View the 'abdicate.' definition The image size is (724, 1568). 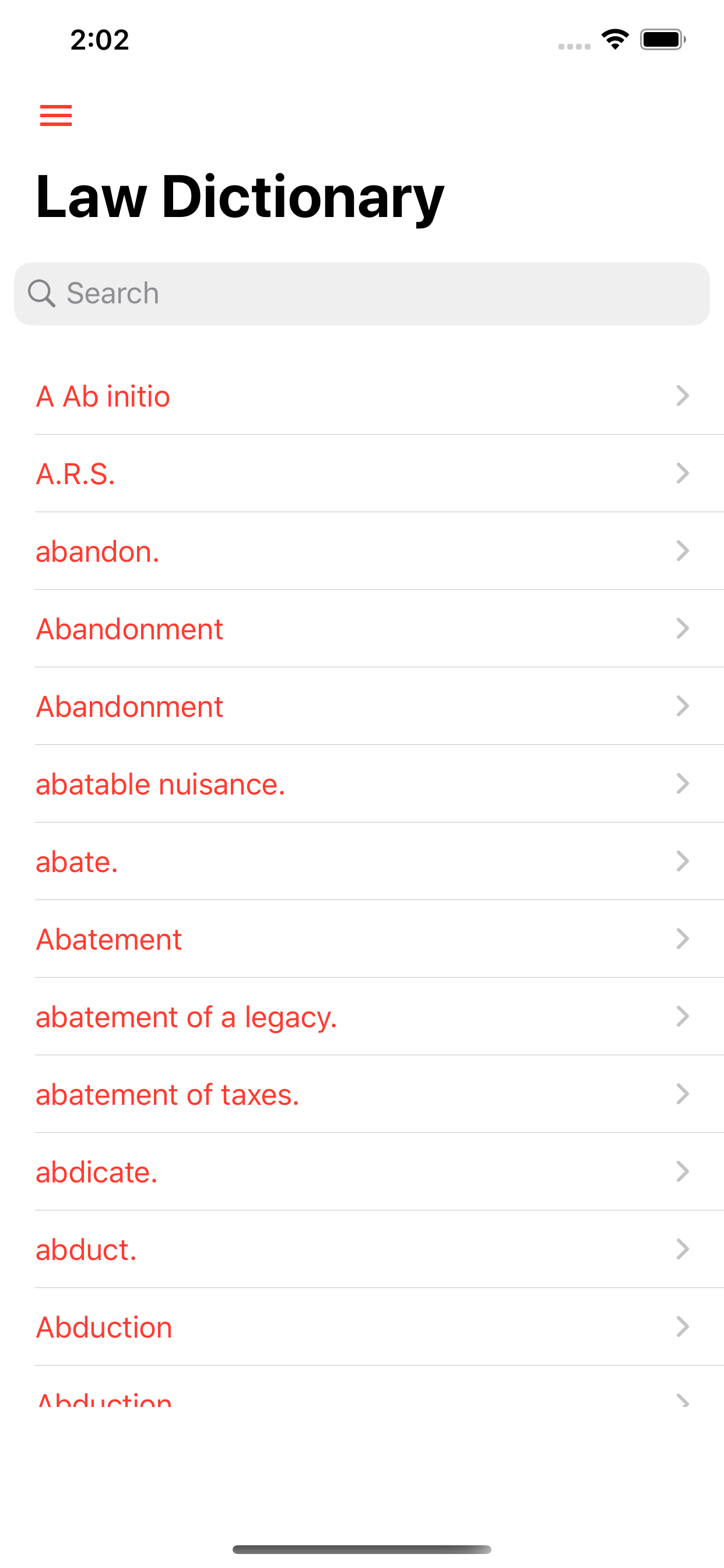tap(362, 1172)
